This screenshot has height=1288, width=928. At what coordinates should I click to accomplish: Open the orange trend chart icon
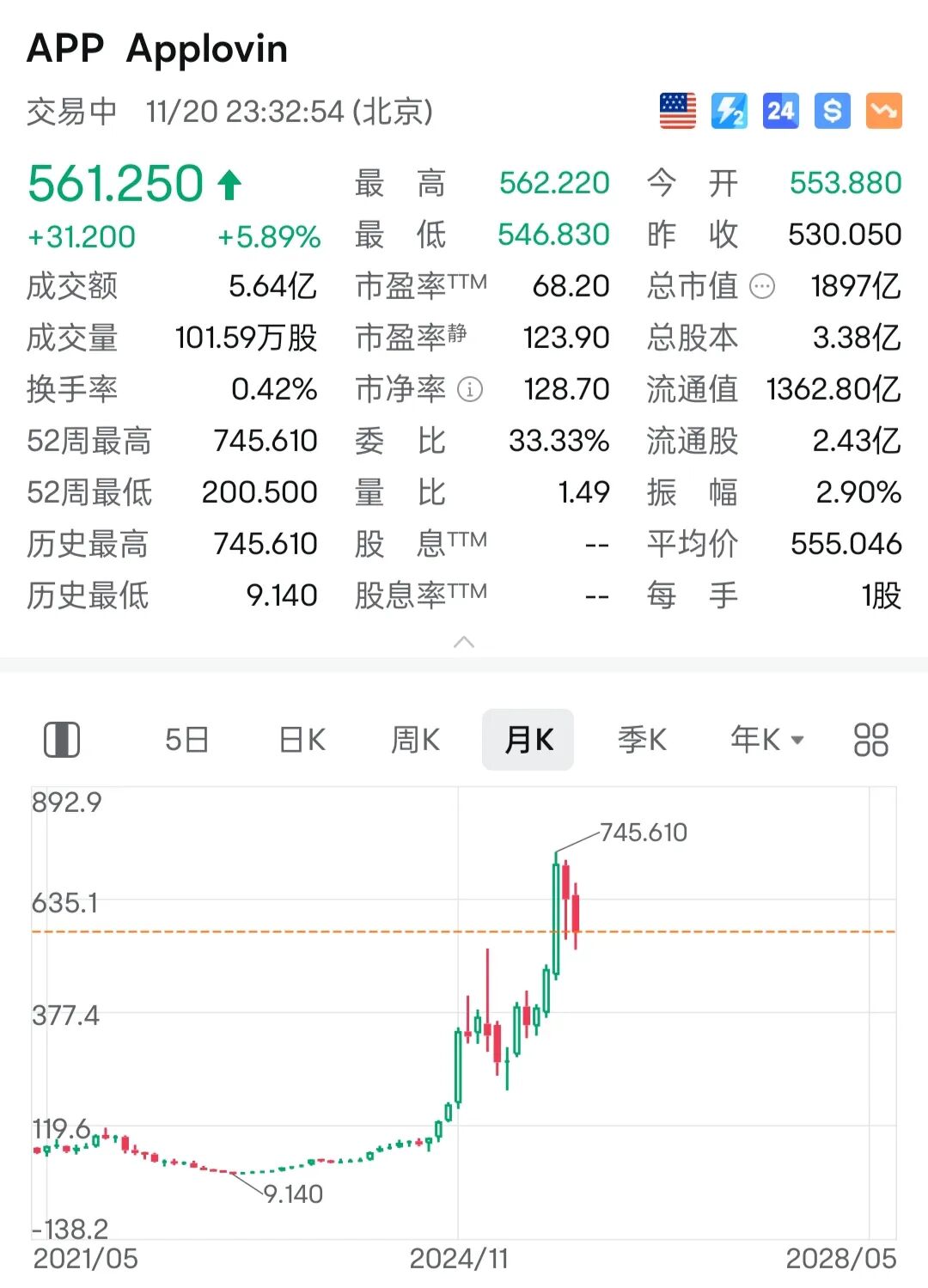(x=883, y=110)
